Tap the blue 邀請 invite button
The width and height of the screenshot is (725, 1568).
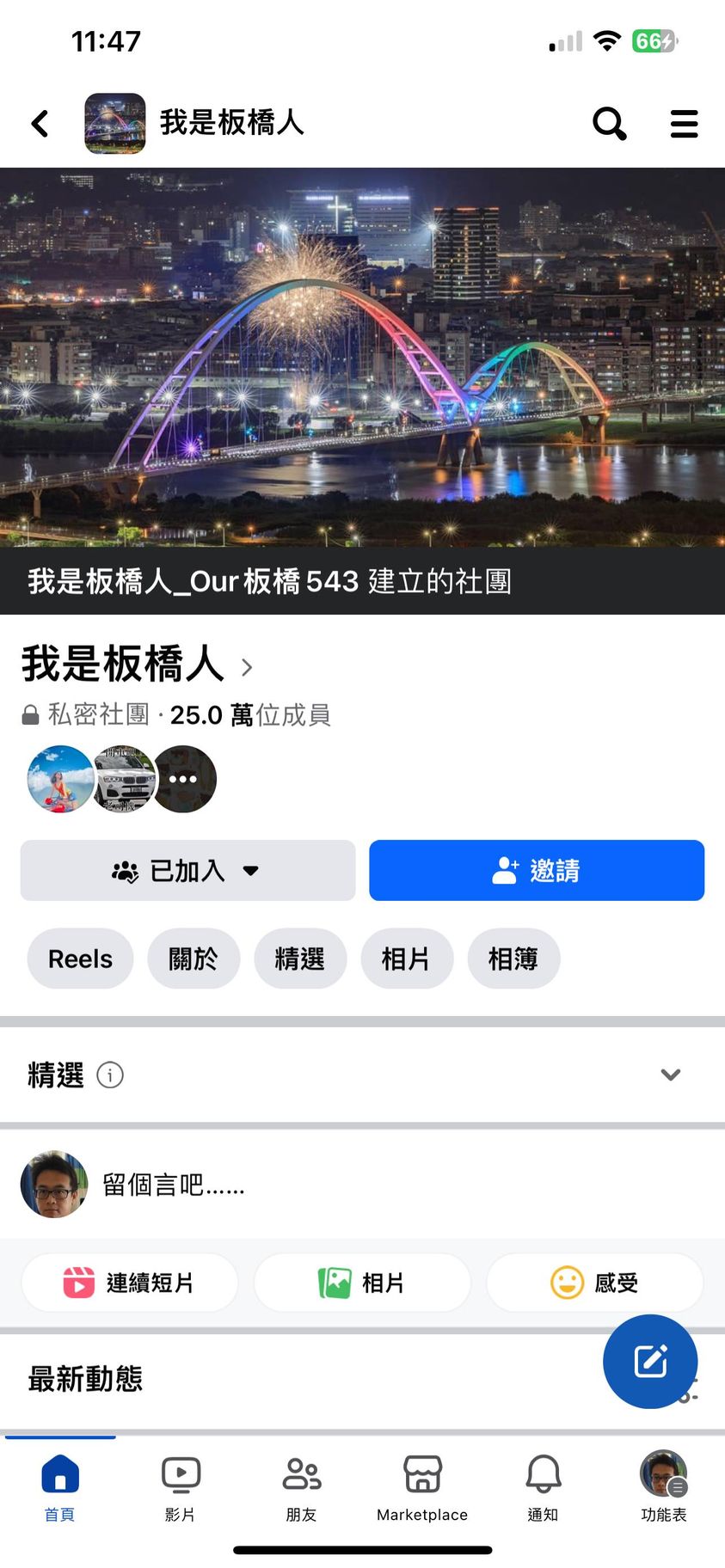pos(537,871)
